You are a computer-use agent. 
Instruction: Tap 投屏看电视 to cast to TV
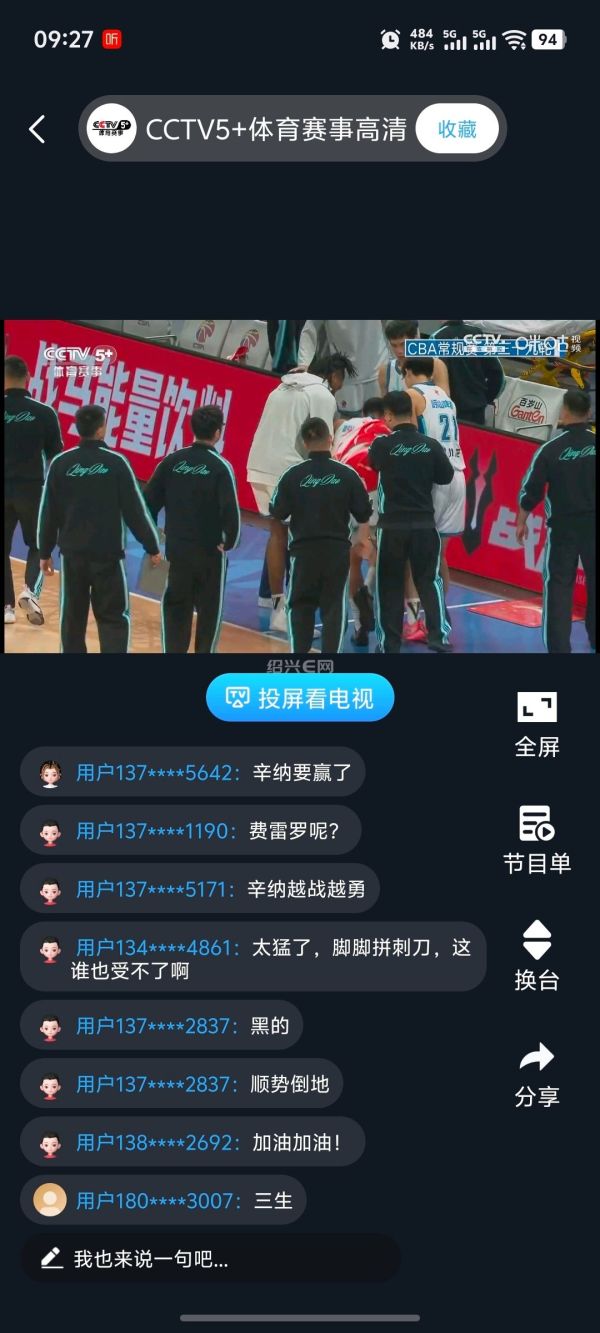300,698
